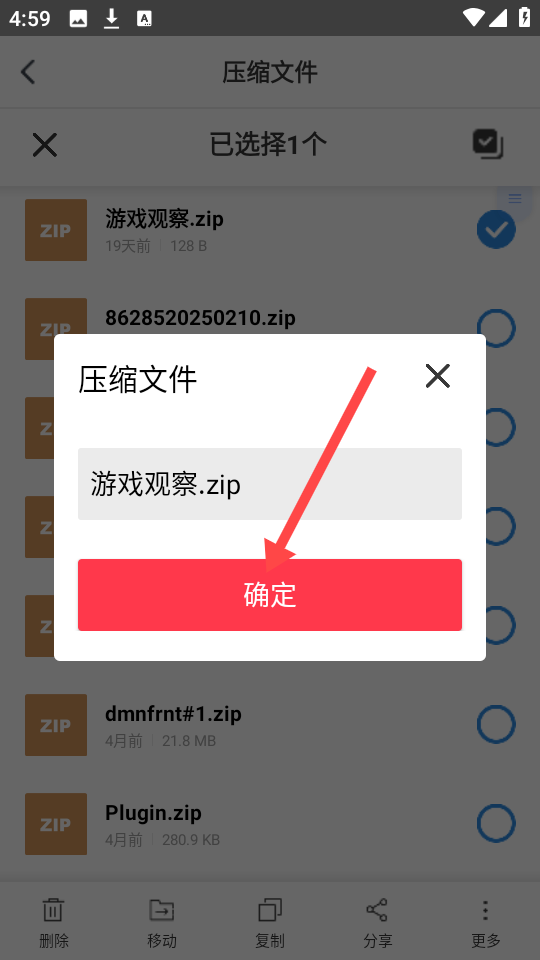Select 8628520250210.zip checkbox
Image resolution: width=540 pixels, height=960 pixels.
496,329
